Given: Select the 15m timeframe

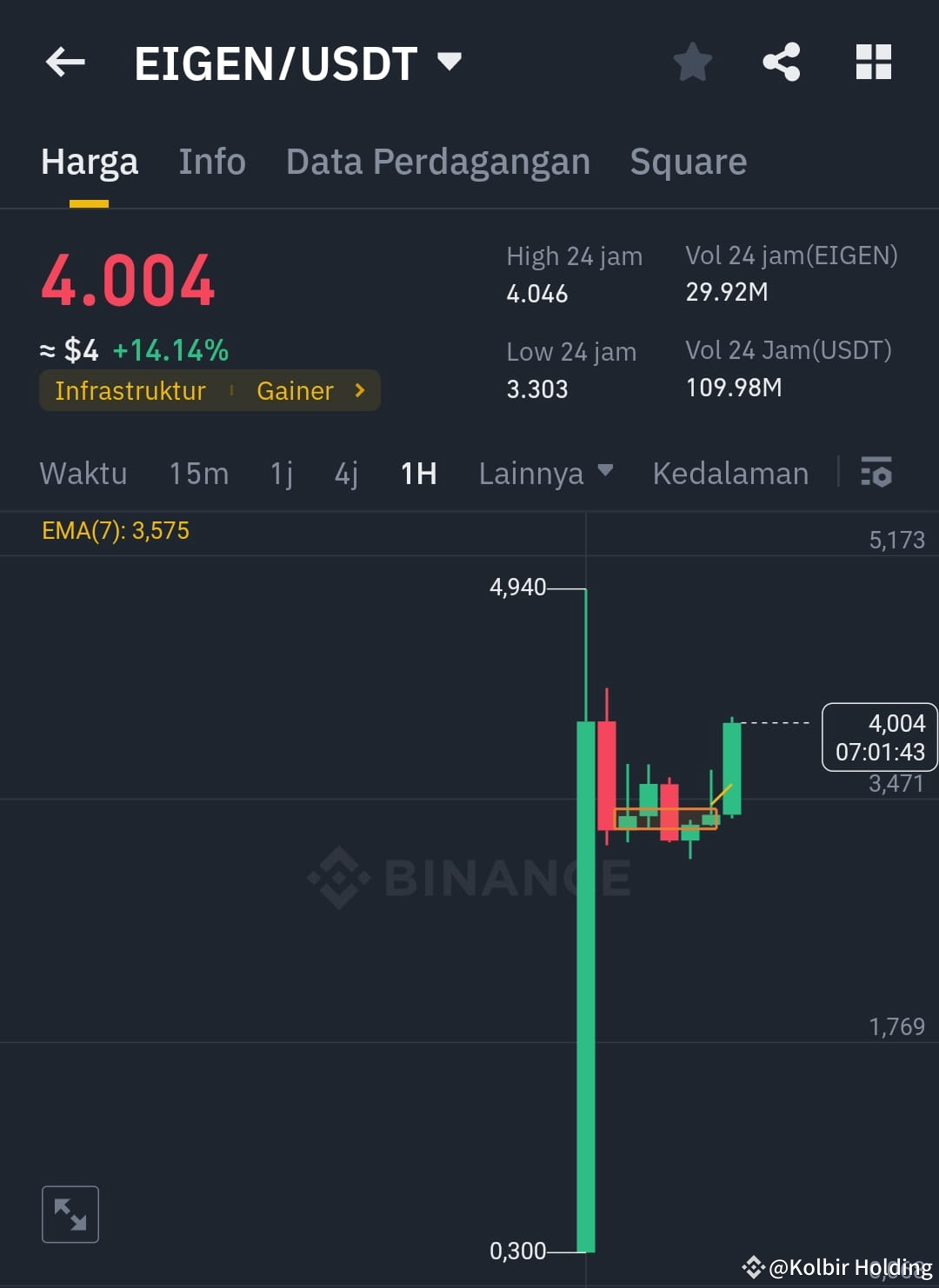Looking at the screenshot, I should pyautogui.click(x=198, y=473).
